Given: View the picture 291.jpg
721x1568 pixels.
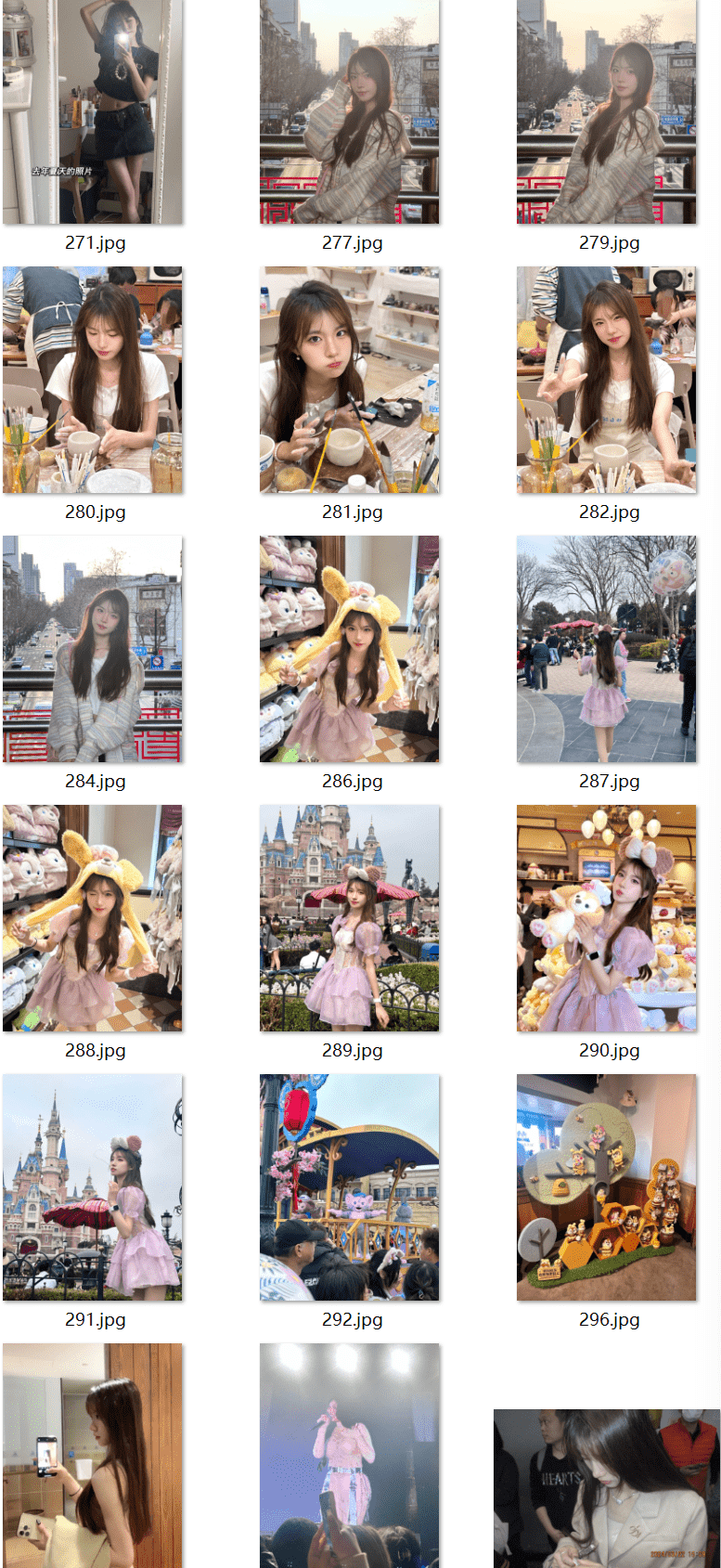Looking at the screenshot, I should pos(93,1187).
